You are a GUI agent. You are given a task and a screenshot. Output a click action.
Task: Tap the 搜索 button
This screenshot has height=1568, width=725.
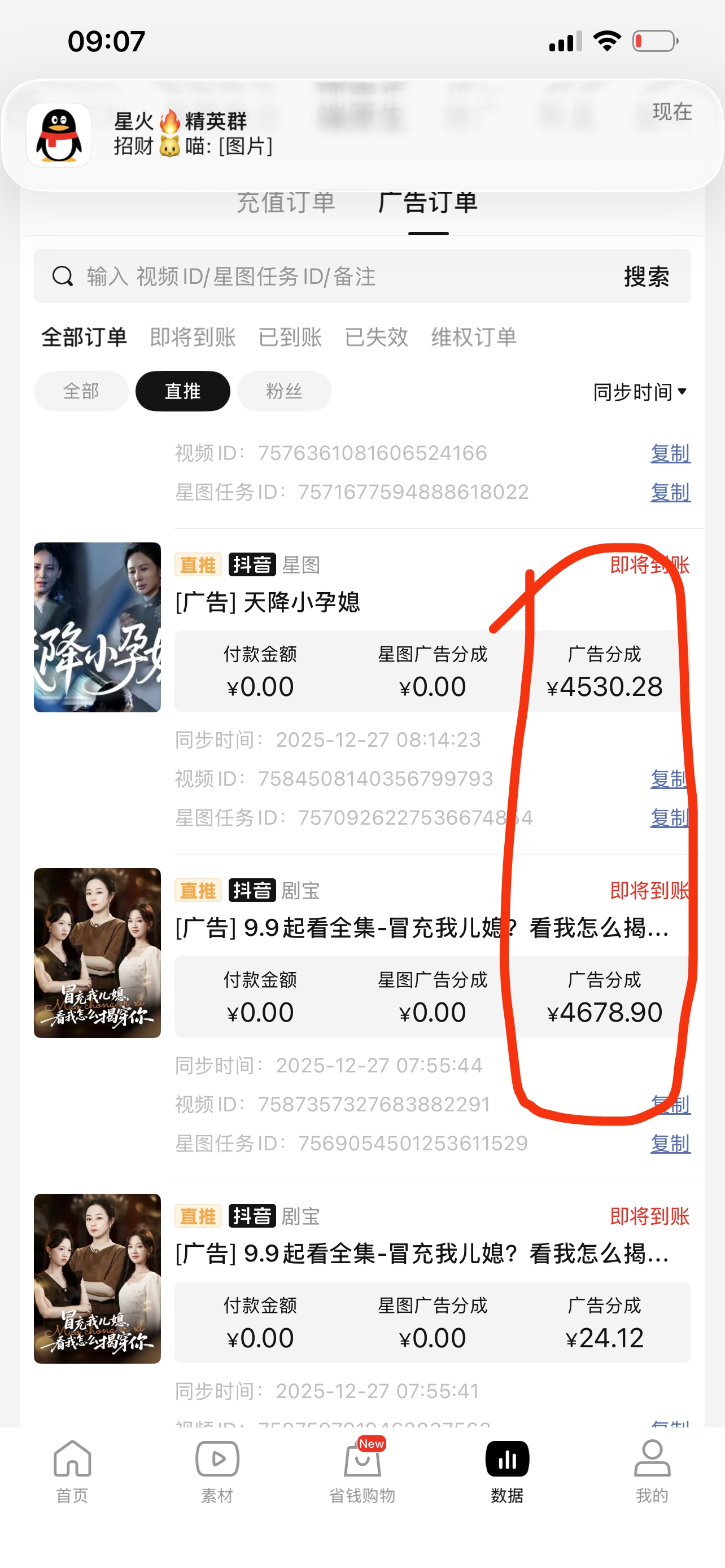(x=646, y=277)
